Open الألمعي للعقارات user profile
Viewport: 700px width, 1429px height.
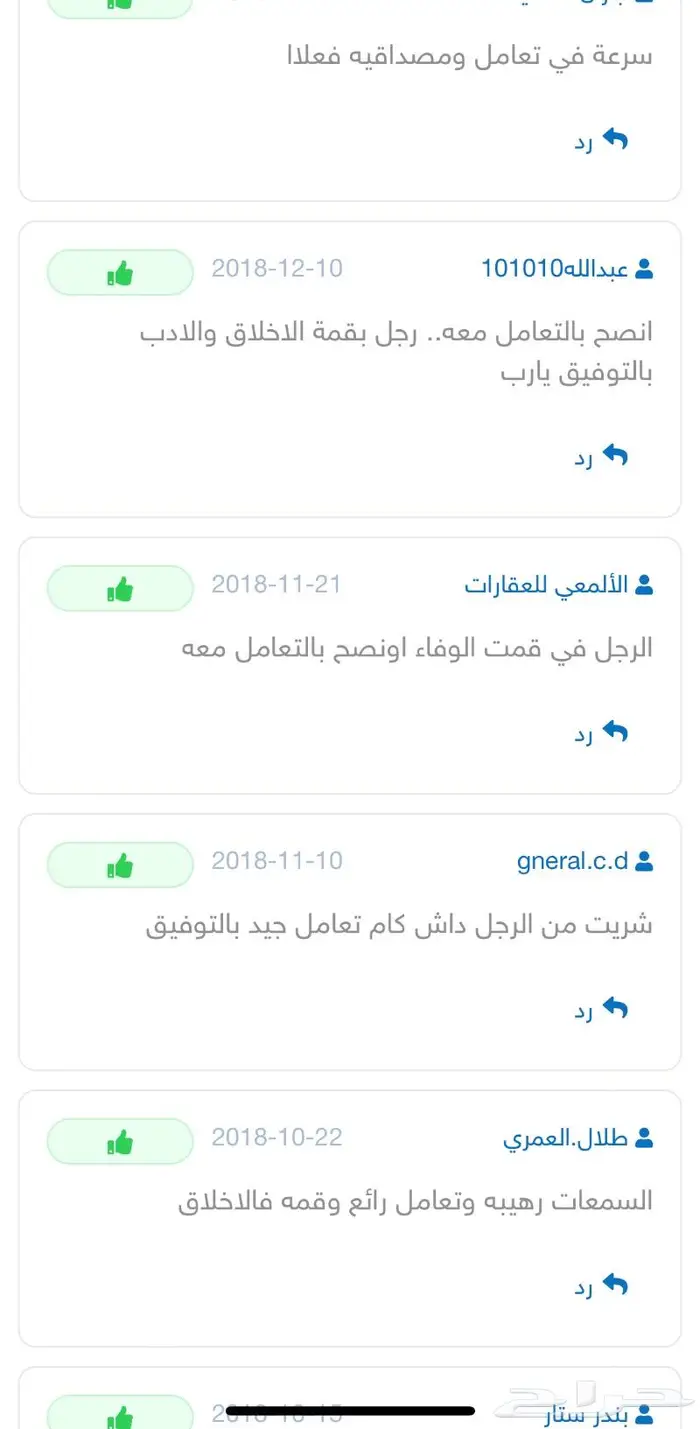[x=558, y=585]
